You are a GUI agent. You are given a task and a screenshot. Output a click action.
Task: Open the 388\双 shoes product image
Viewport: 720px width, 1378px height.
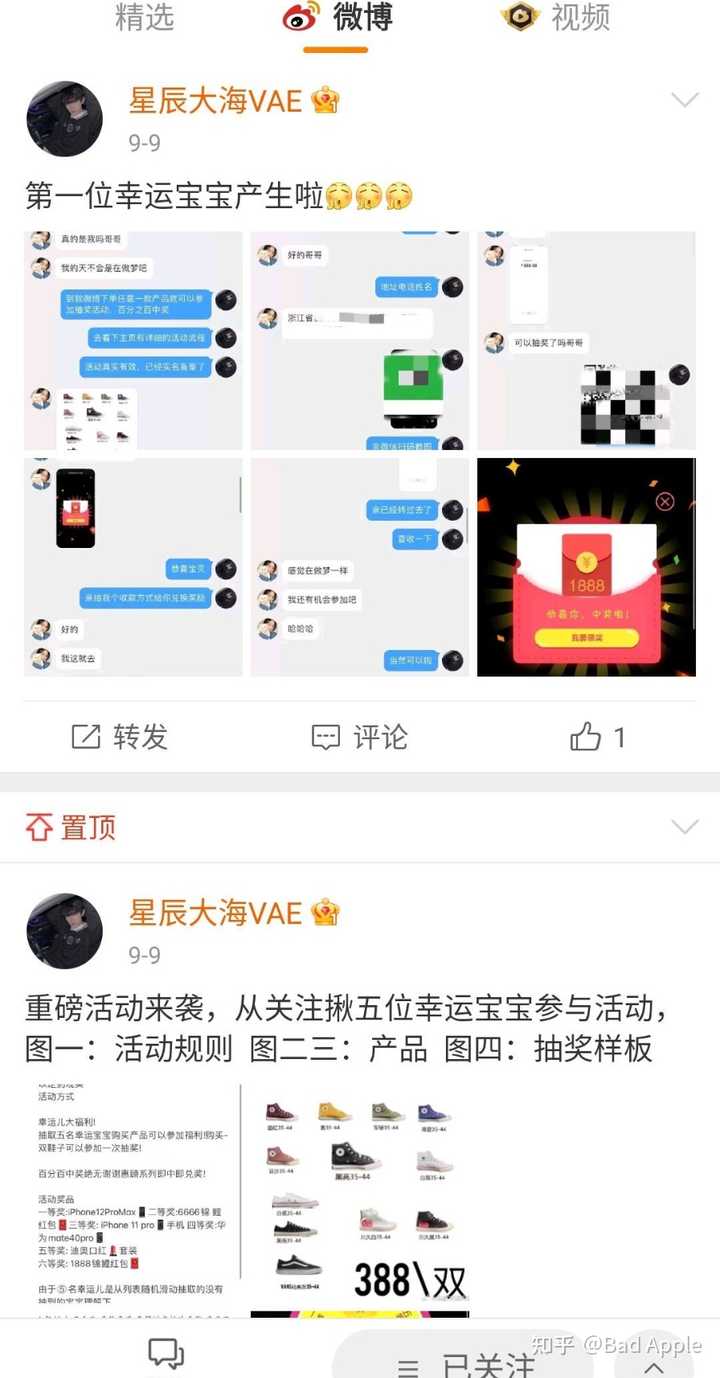[359, 1194]
